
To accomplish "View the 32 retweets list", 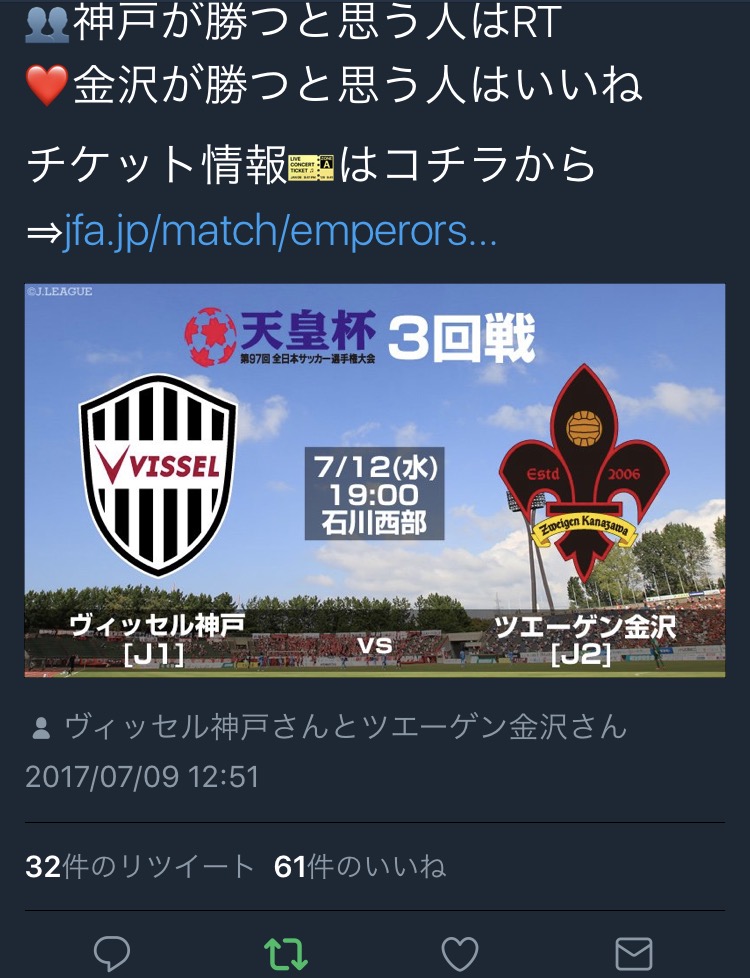I will (x=139, y=866).
